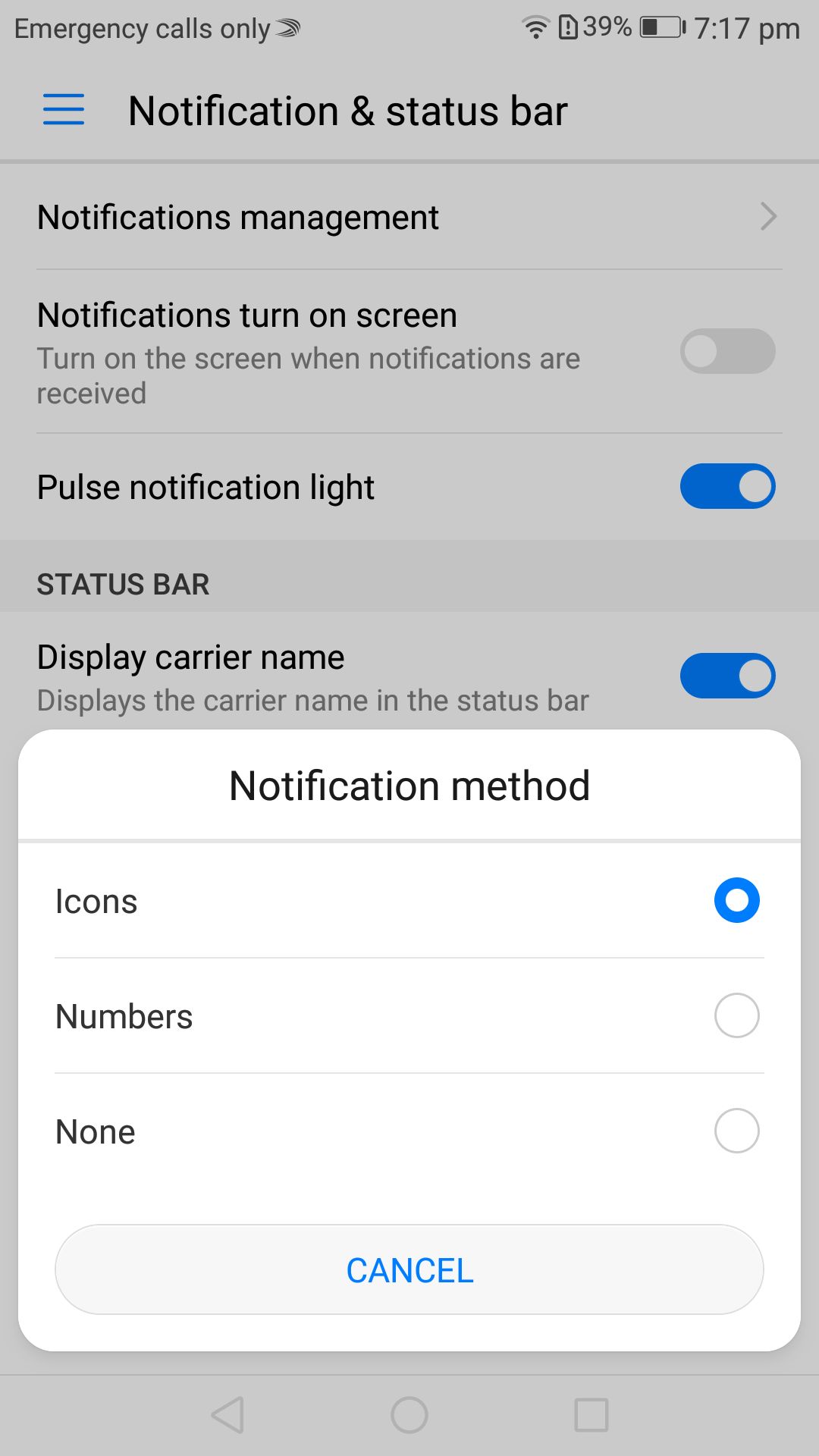The width and height of the screenshot is (819, 1456).
Task: Enable Notifications turn on screen
Action: point(727,351)
